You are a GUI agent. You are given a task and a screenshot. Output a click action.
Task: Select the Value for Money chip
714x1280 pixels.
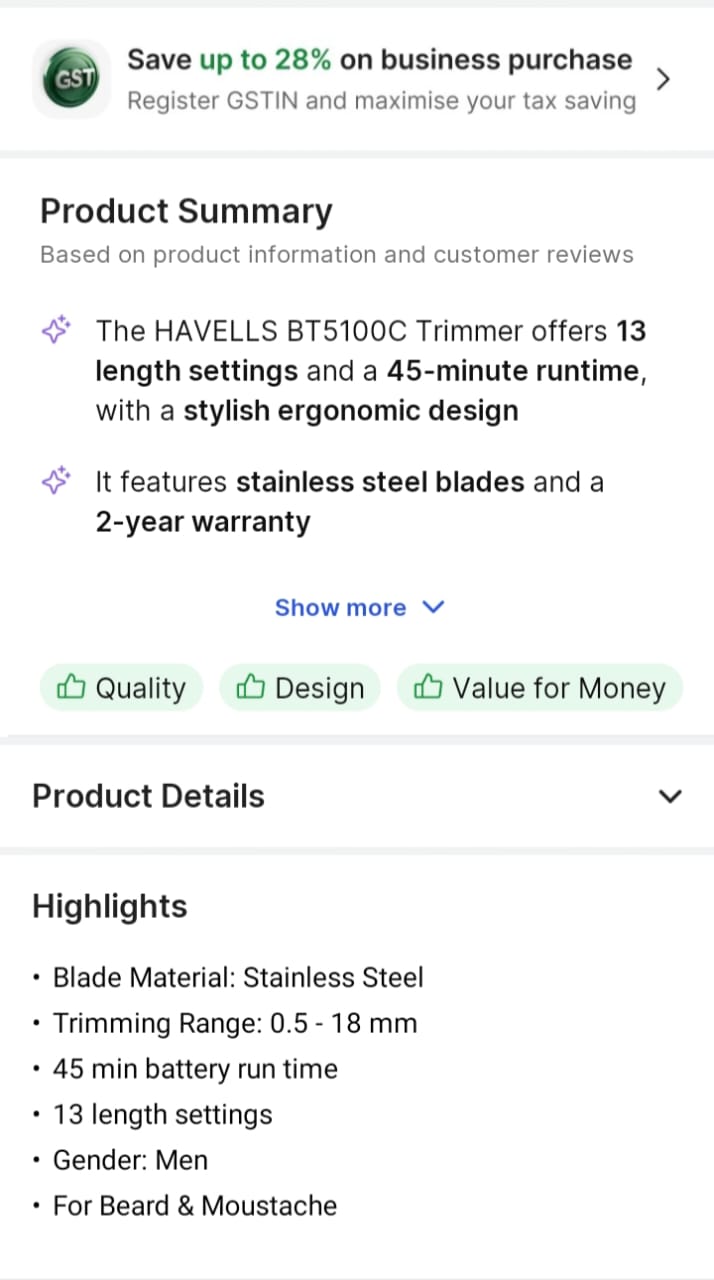540,688
